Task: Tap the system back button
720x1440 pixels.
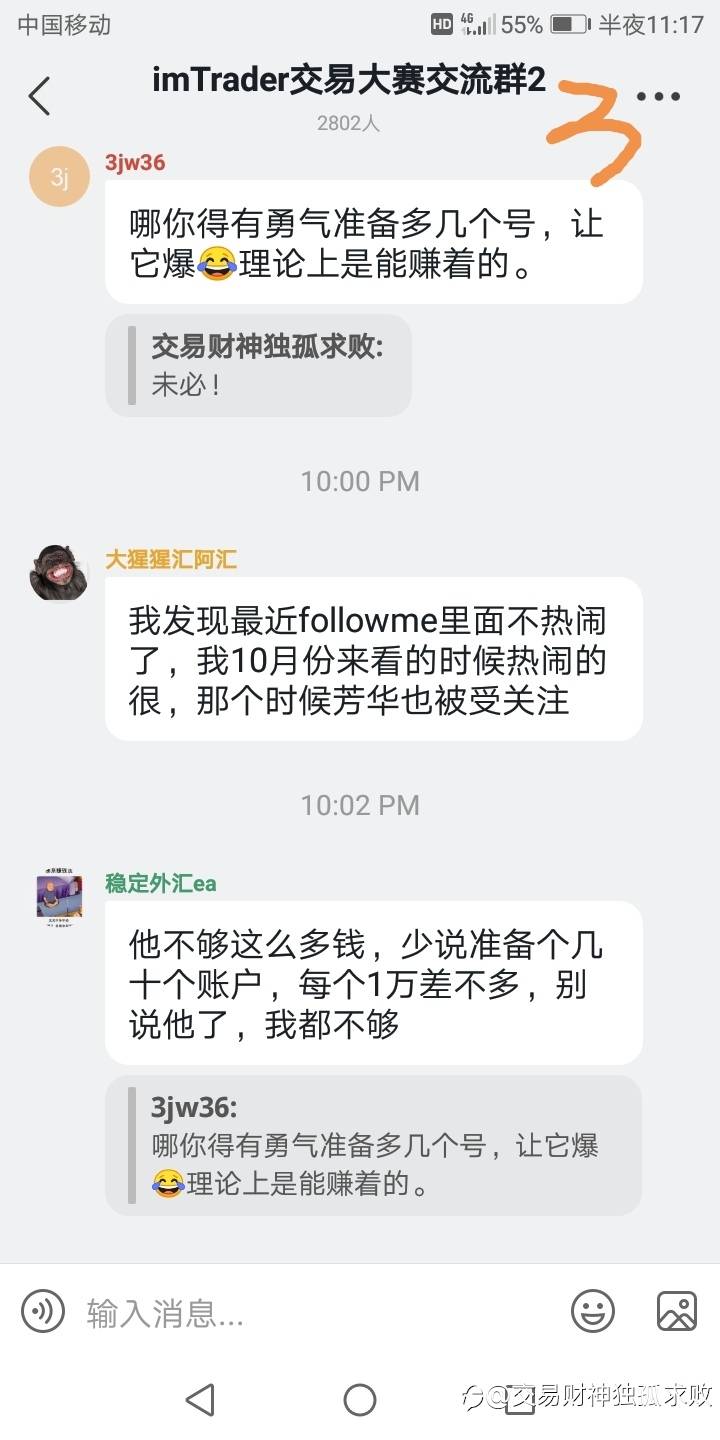Action: point(200,1399)
